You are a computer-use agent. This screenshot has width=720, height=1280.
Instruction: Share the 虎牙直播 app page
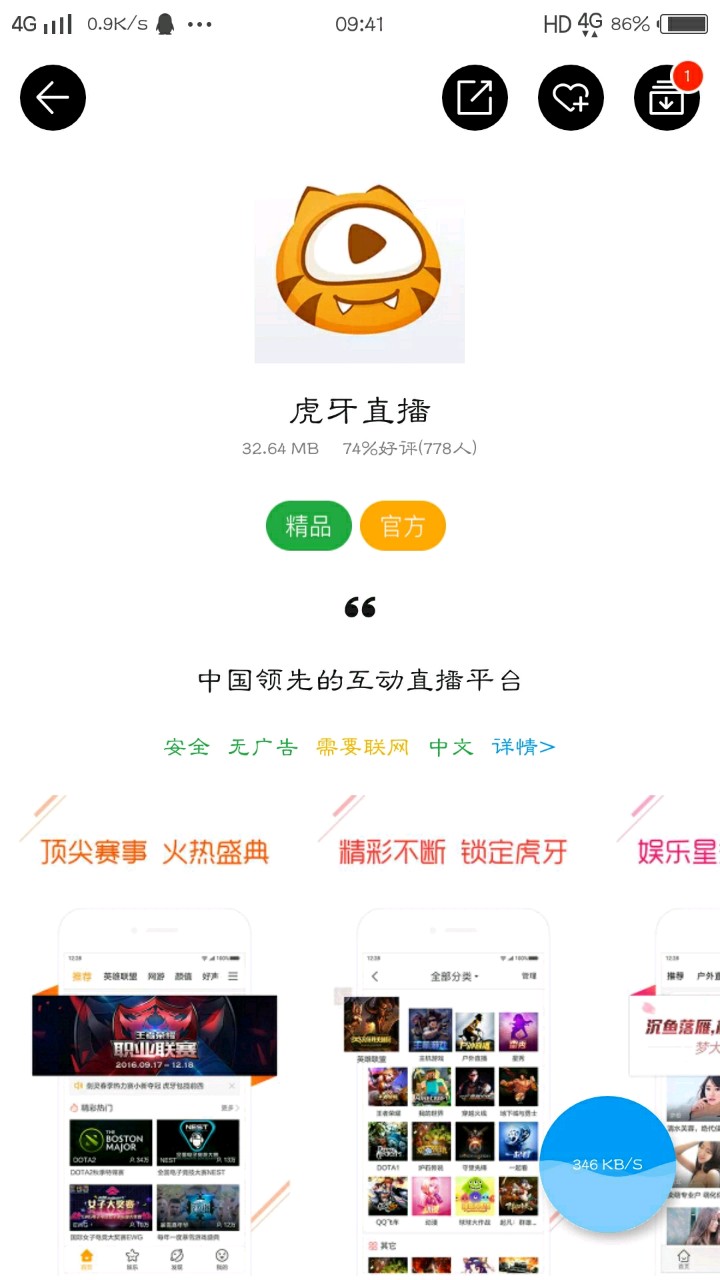click(x=475, y=97)
